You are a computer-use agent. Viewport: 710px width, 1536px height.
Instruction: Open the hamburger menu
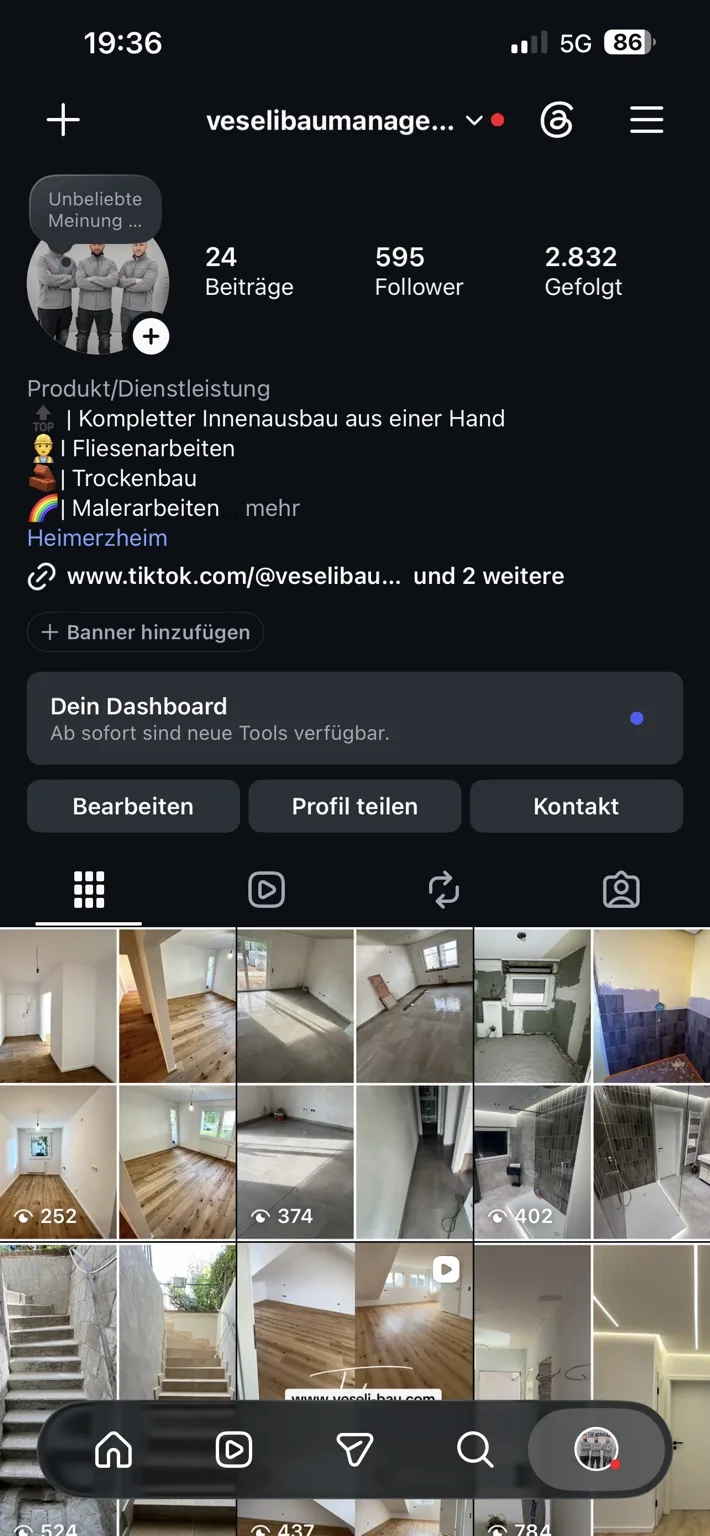point(647,121)
